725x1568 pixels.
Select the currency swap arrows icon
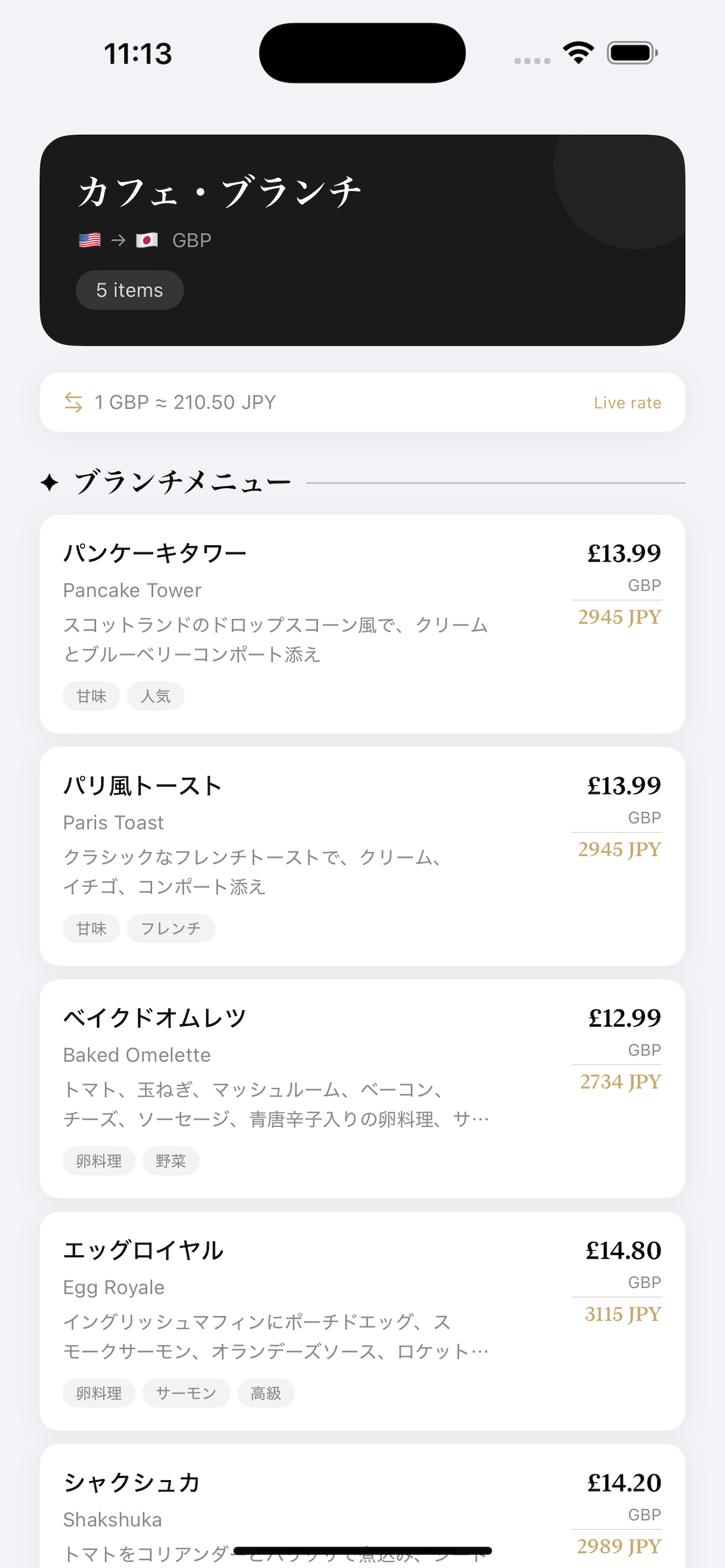coord(72,402)
